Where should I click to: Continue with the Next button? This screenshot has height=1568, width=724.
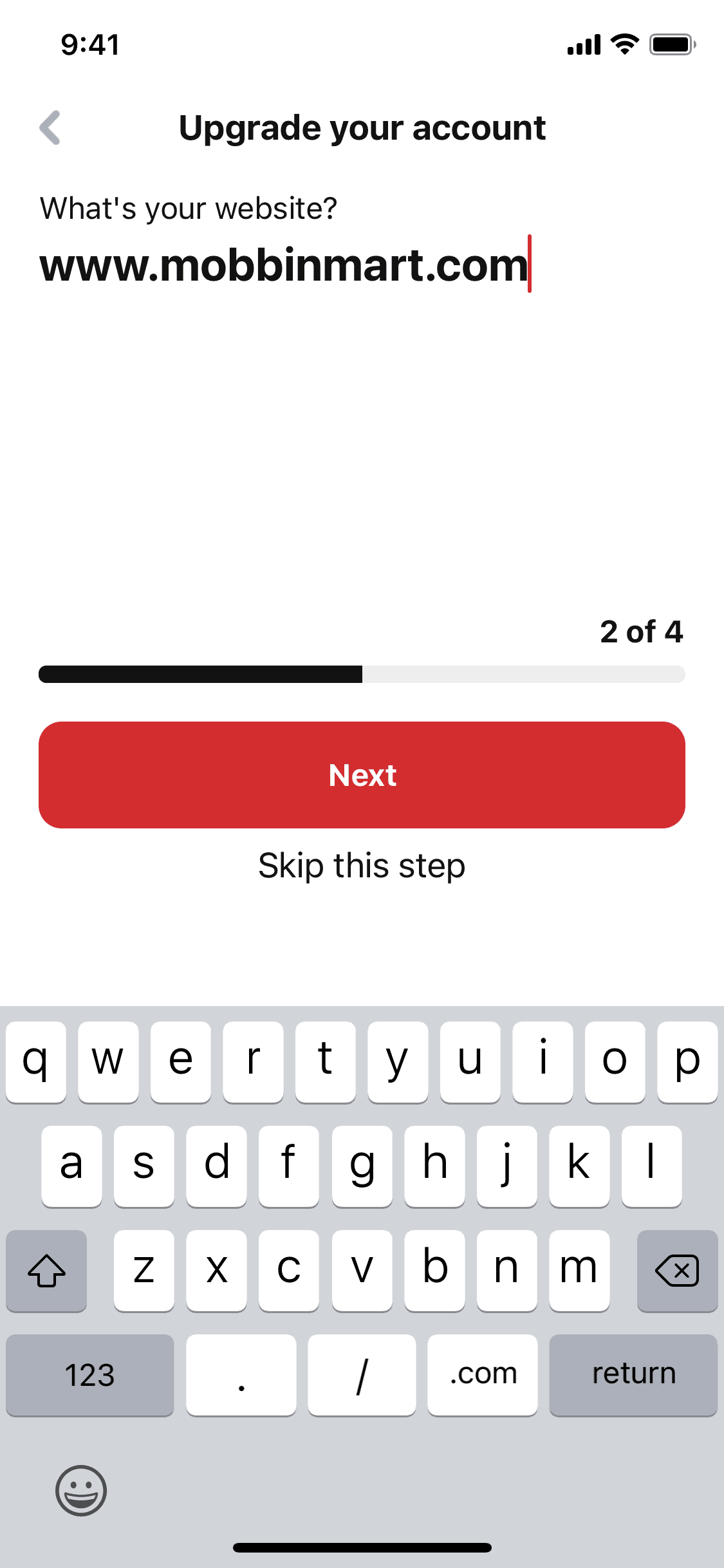pos(362,774)
